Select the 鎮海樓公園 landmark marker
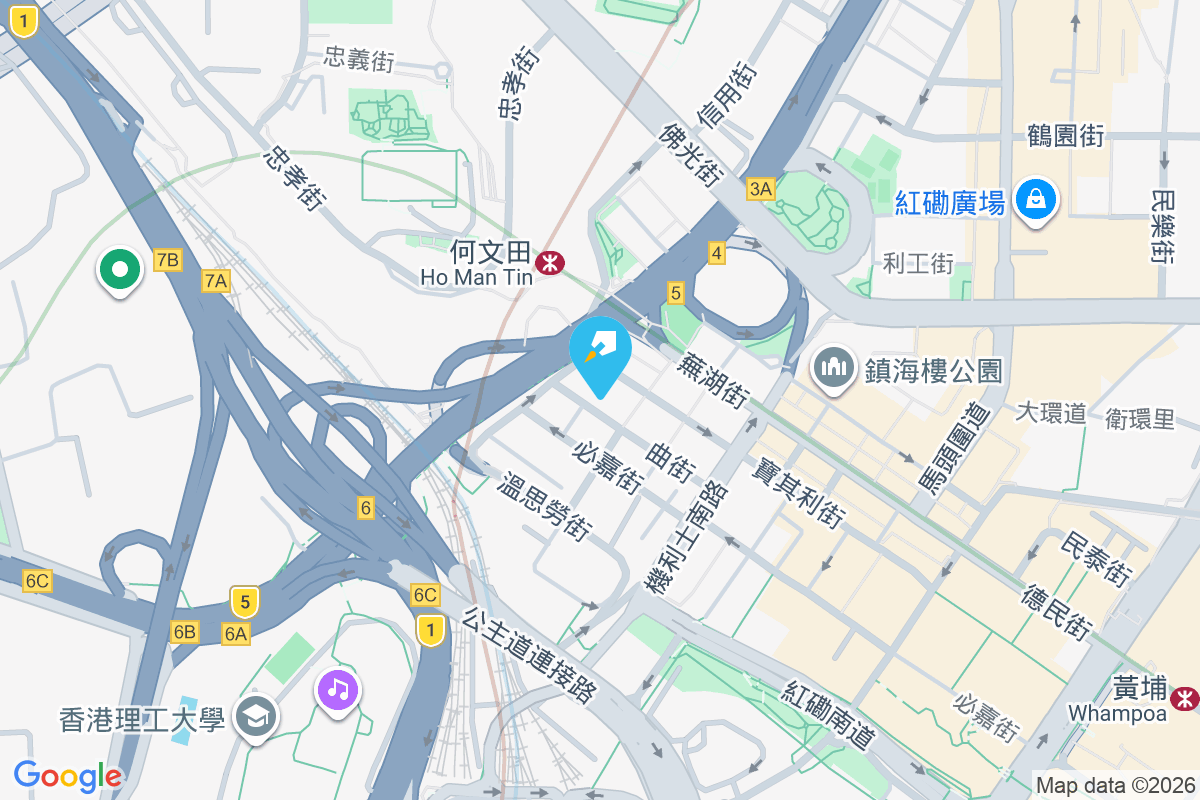Screen dimensions: 1200x800 (833, 369)
